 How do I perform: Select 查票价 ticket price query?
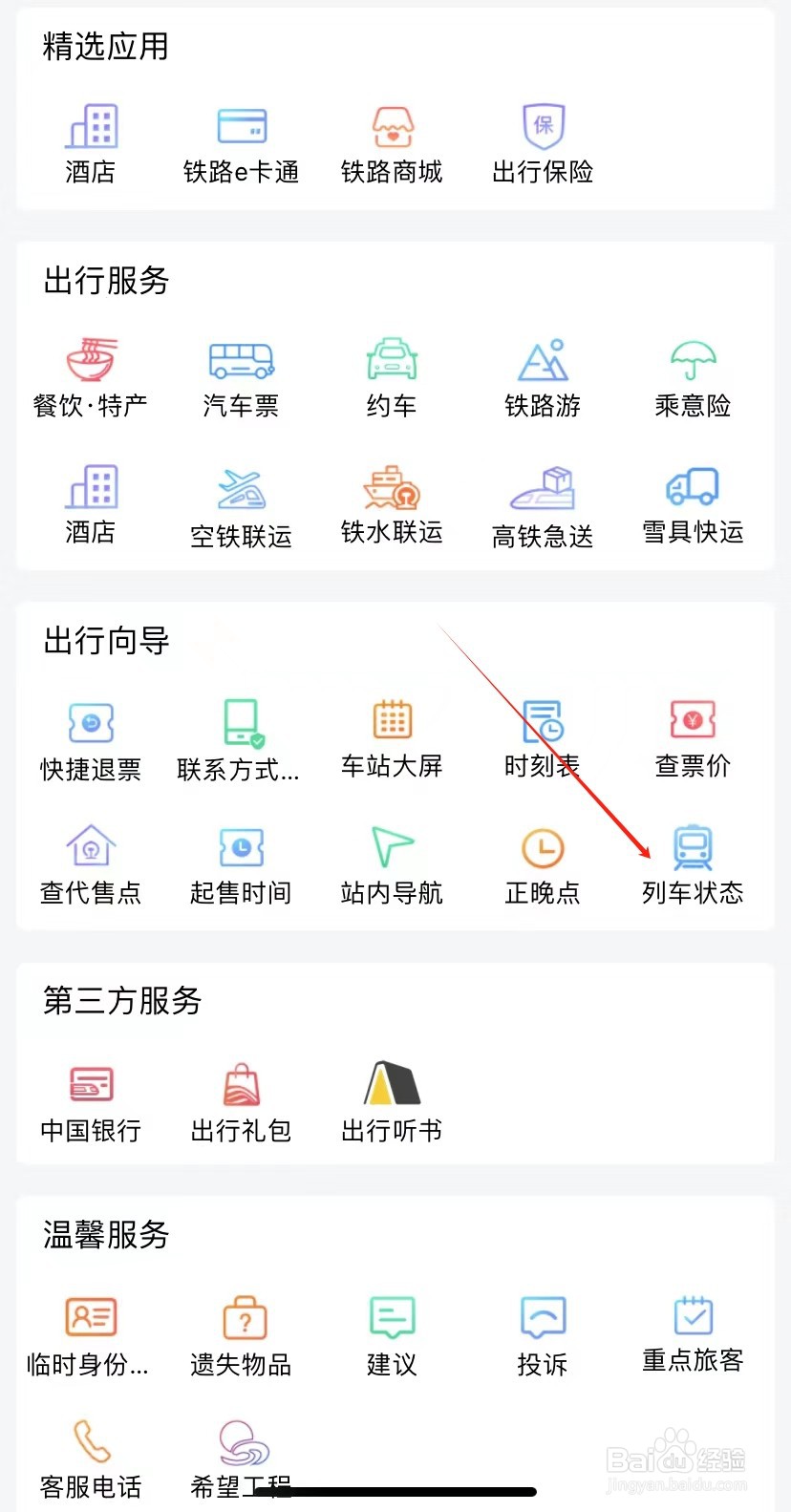click(692, 735)
